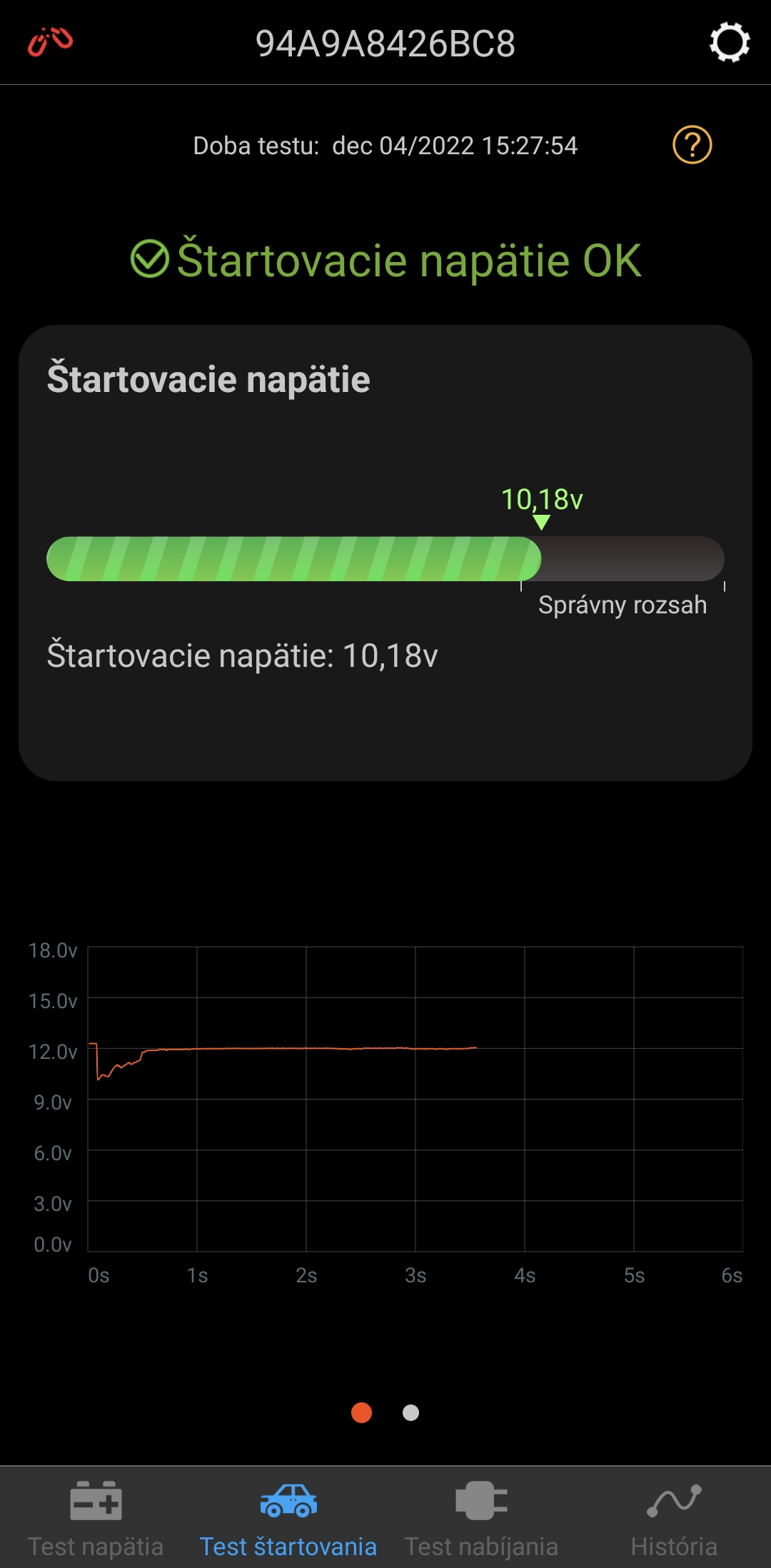Tap the red connection icon
Screen dimensions: 771x1568
tap(50, 42)
